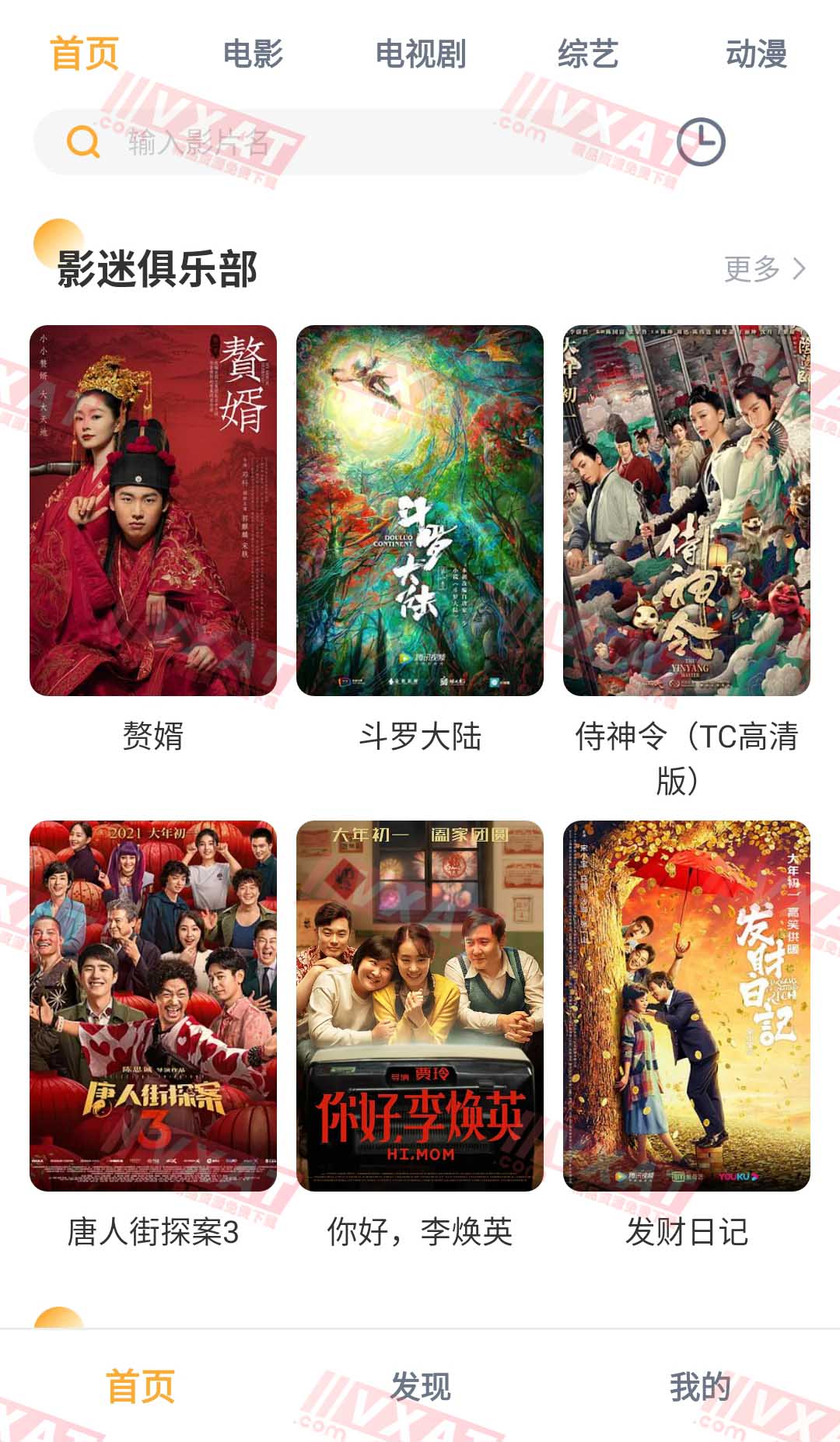Open the 侍神令 poster card

click(x=687, y=510)
